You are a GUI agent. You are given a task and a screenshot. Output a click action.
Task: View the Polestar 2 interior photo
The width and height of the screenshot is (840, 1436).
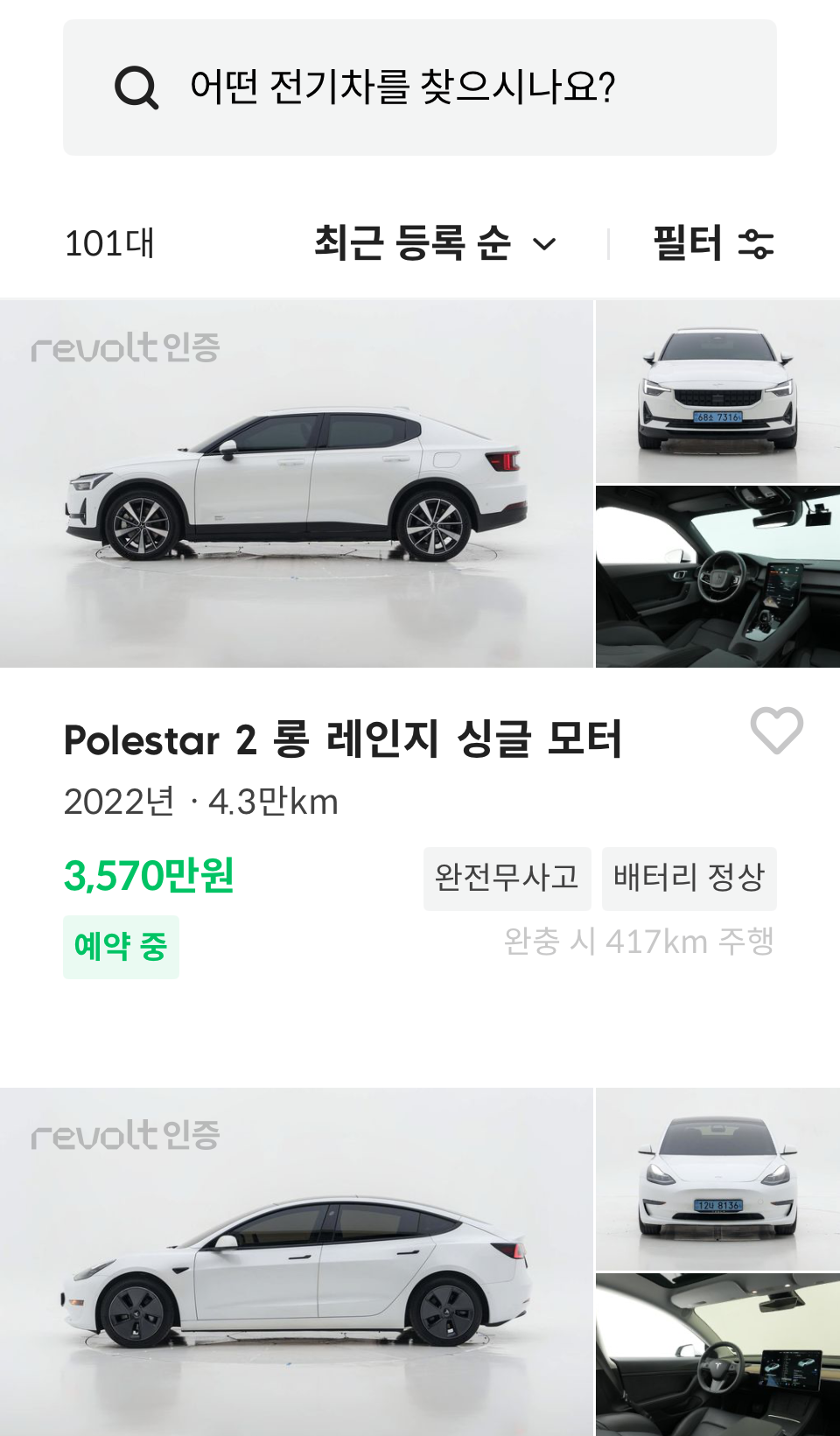(x=717, y=577)
